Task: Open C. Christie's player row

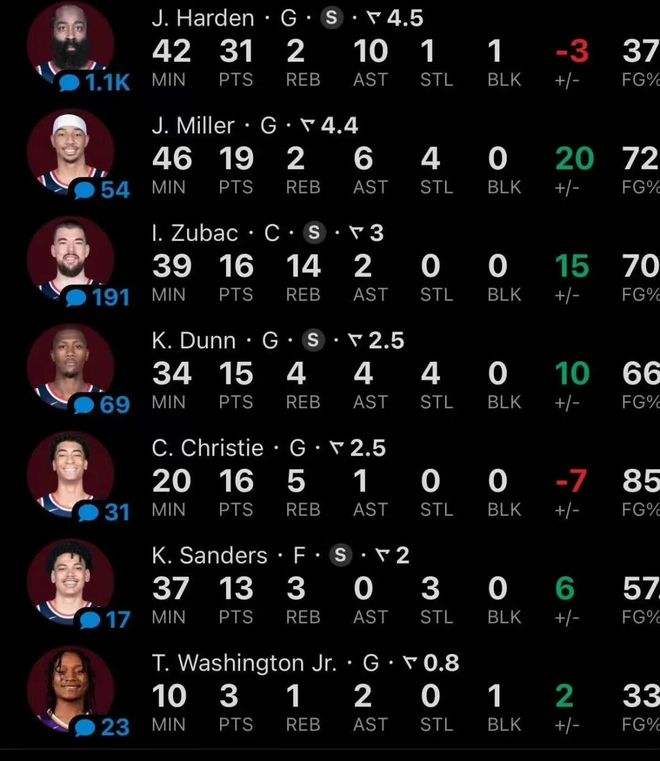Action: (x=208, y=448)
